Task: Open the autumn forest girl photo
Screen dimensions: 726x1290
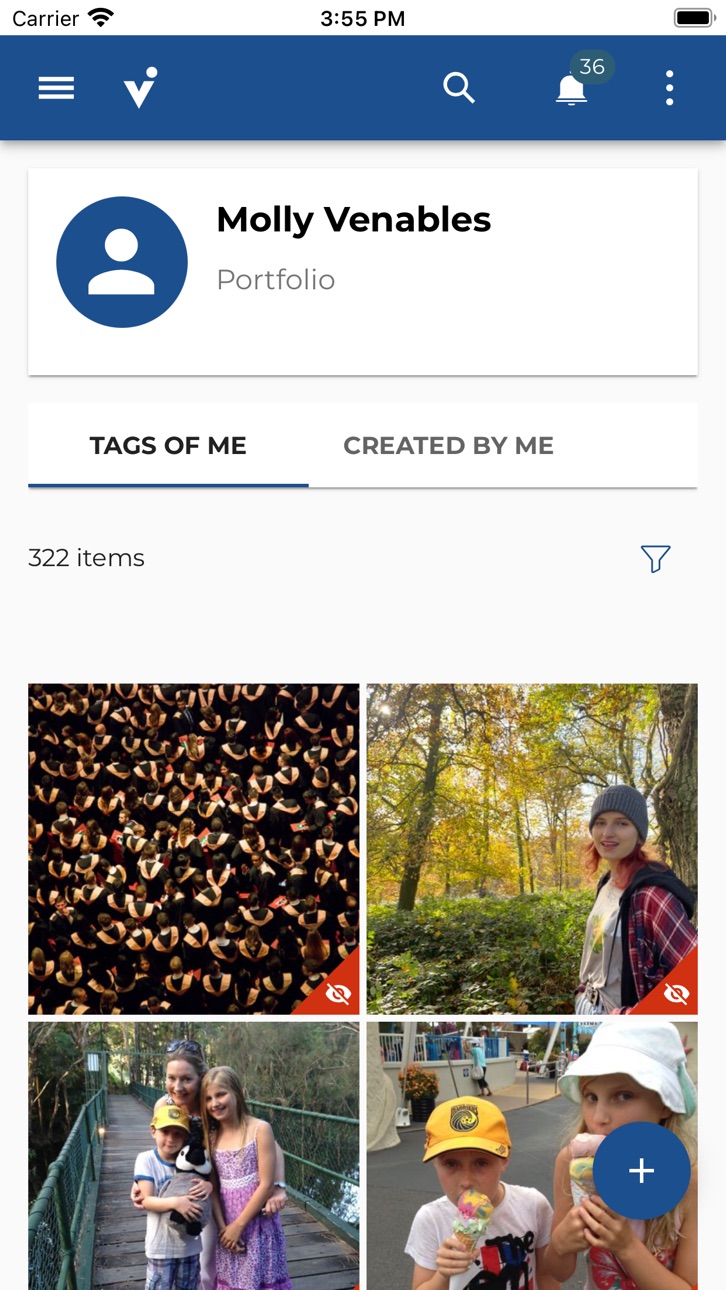Action: coord(532,849)
